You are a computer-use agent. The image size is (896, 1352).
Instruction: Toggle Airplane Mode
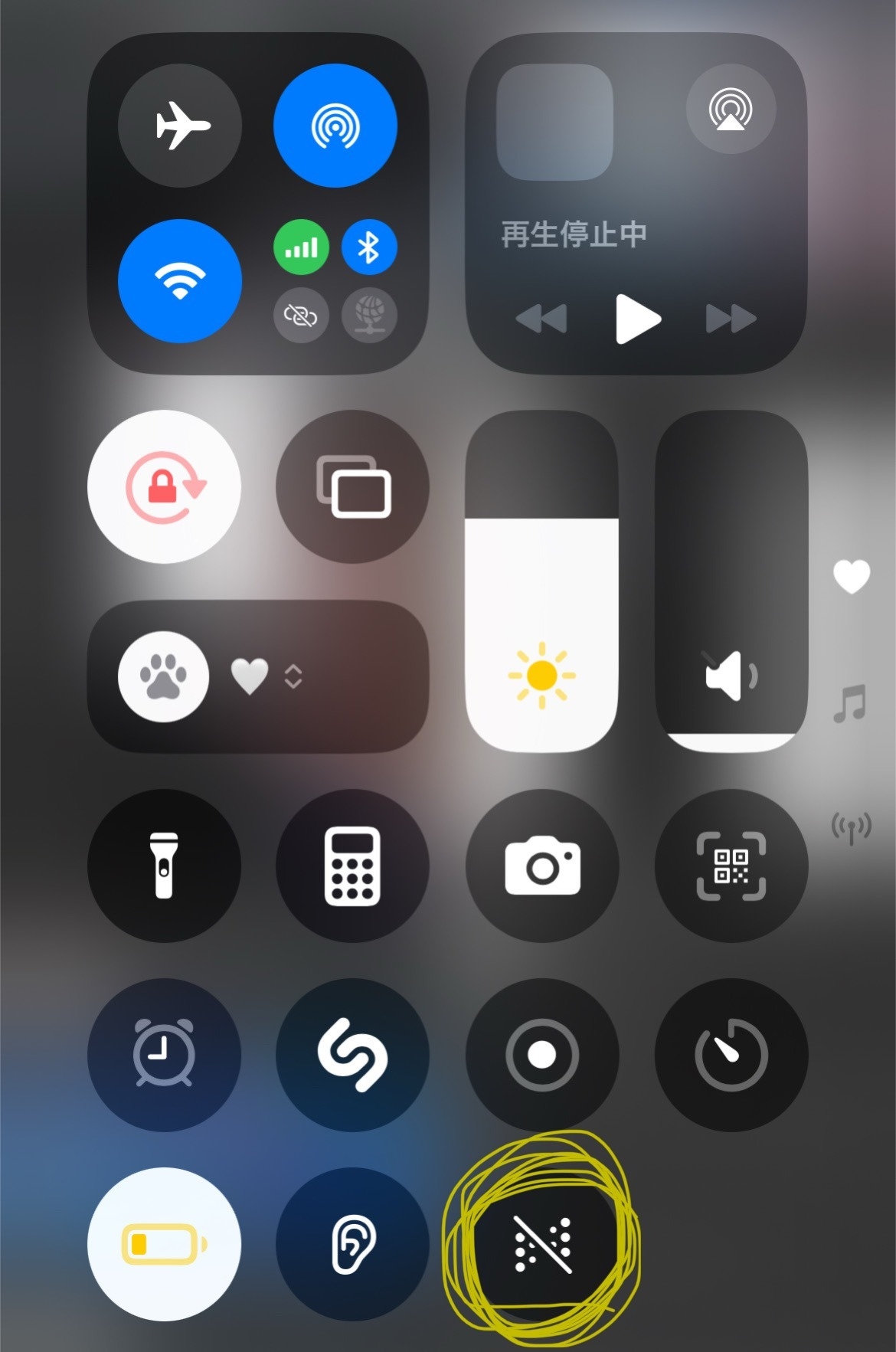point(180,126)
